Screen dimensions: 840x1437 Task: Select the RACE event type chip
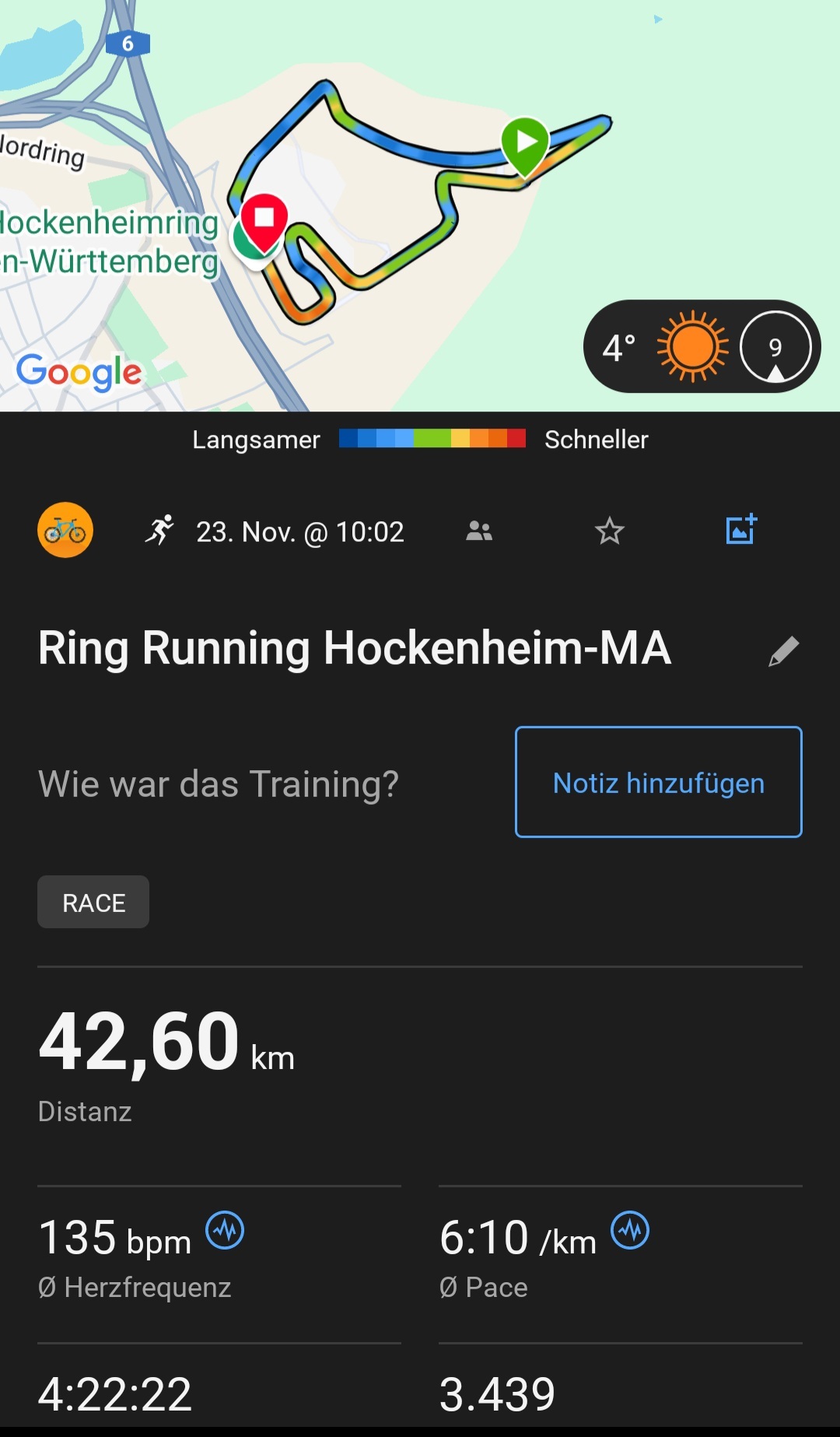click(93, 903)
